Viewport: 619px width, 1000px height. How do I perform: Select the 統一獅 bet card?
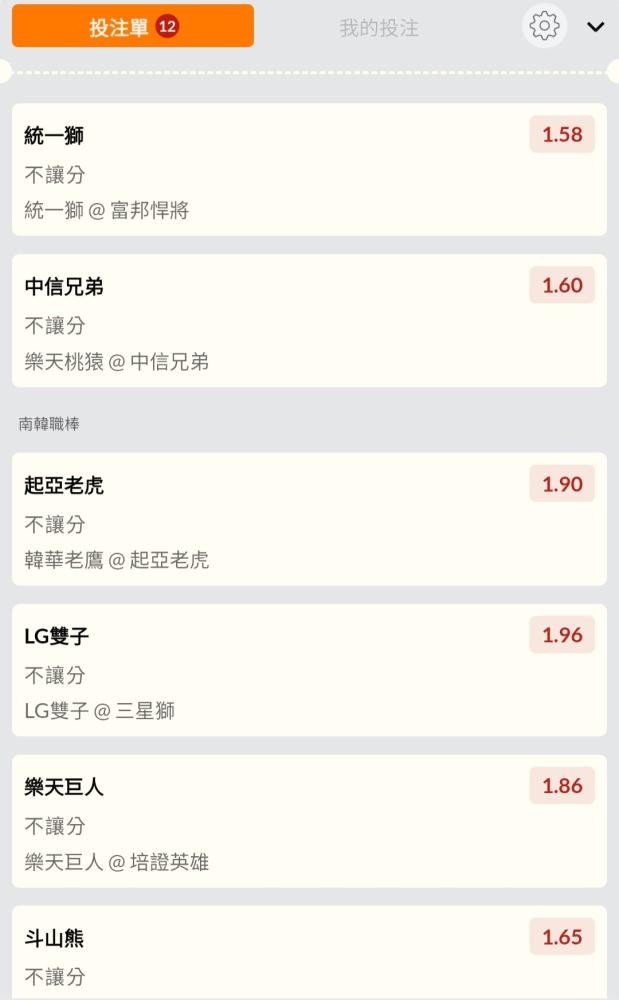(309, 170)
